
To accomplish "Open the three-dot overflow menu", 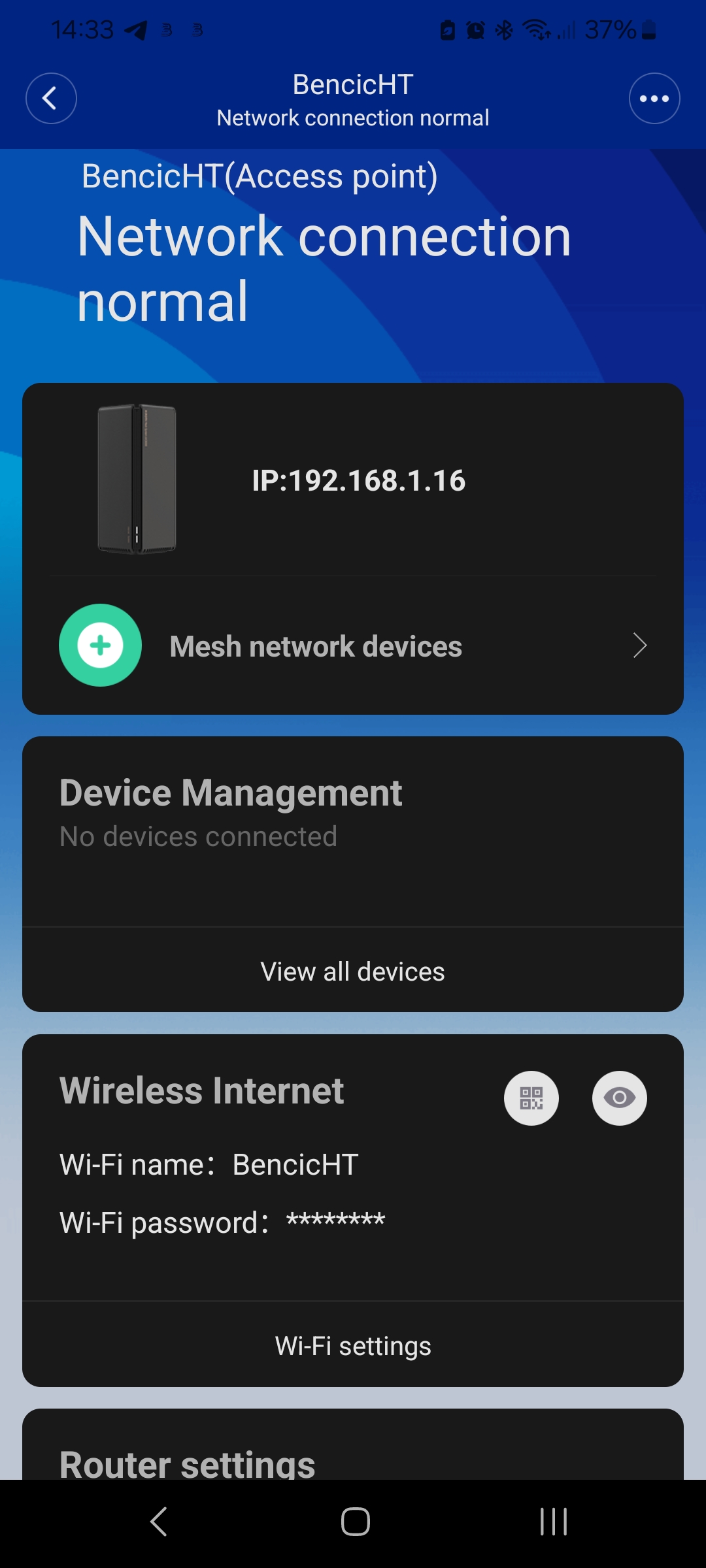I will coord(654,99).
